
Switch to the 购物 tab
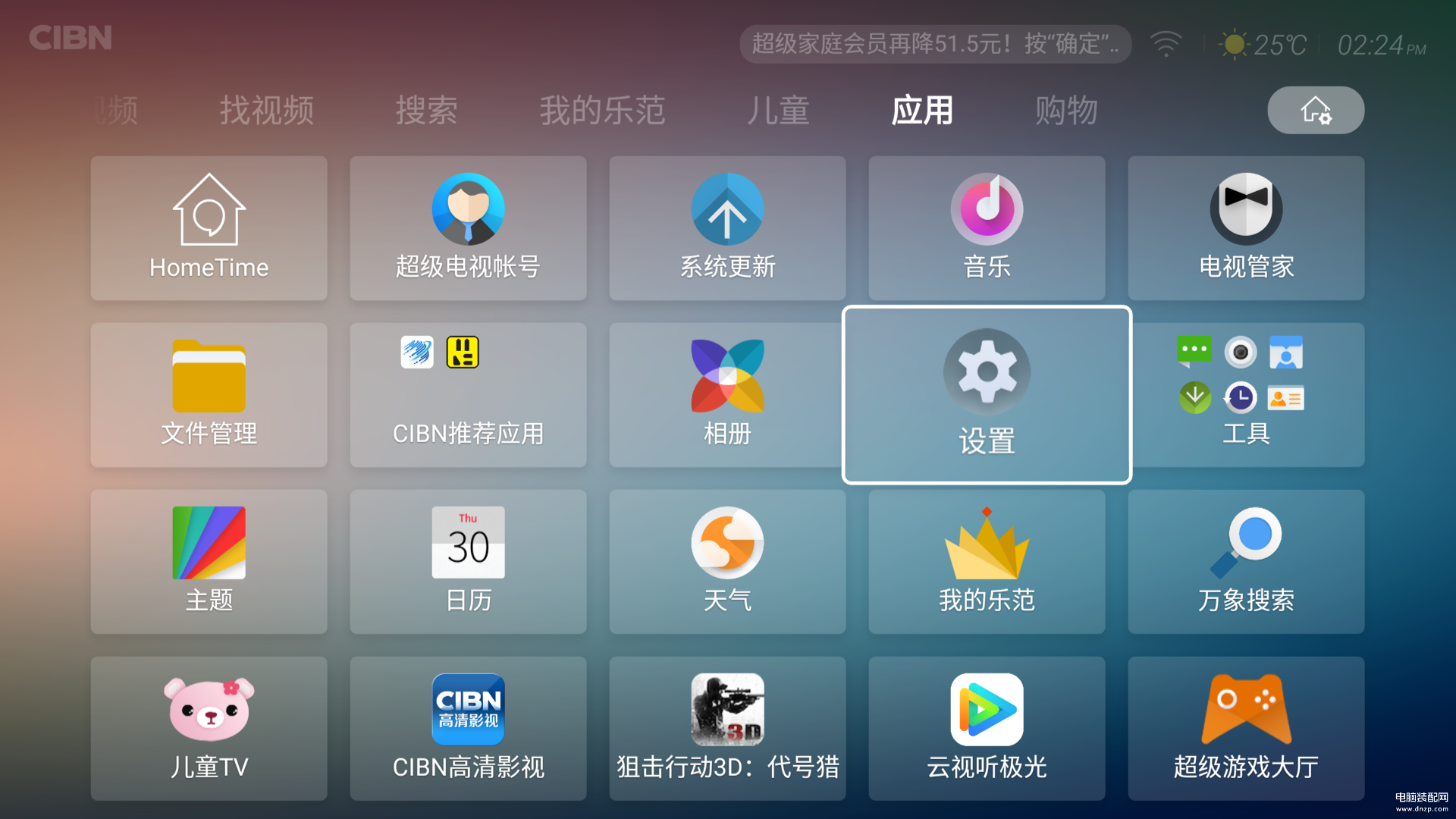1066,111
